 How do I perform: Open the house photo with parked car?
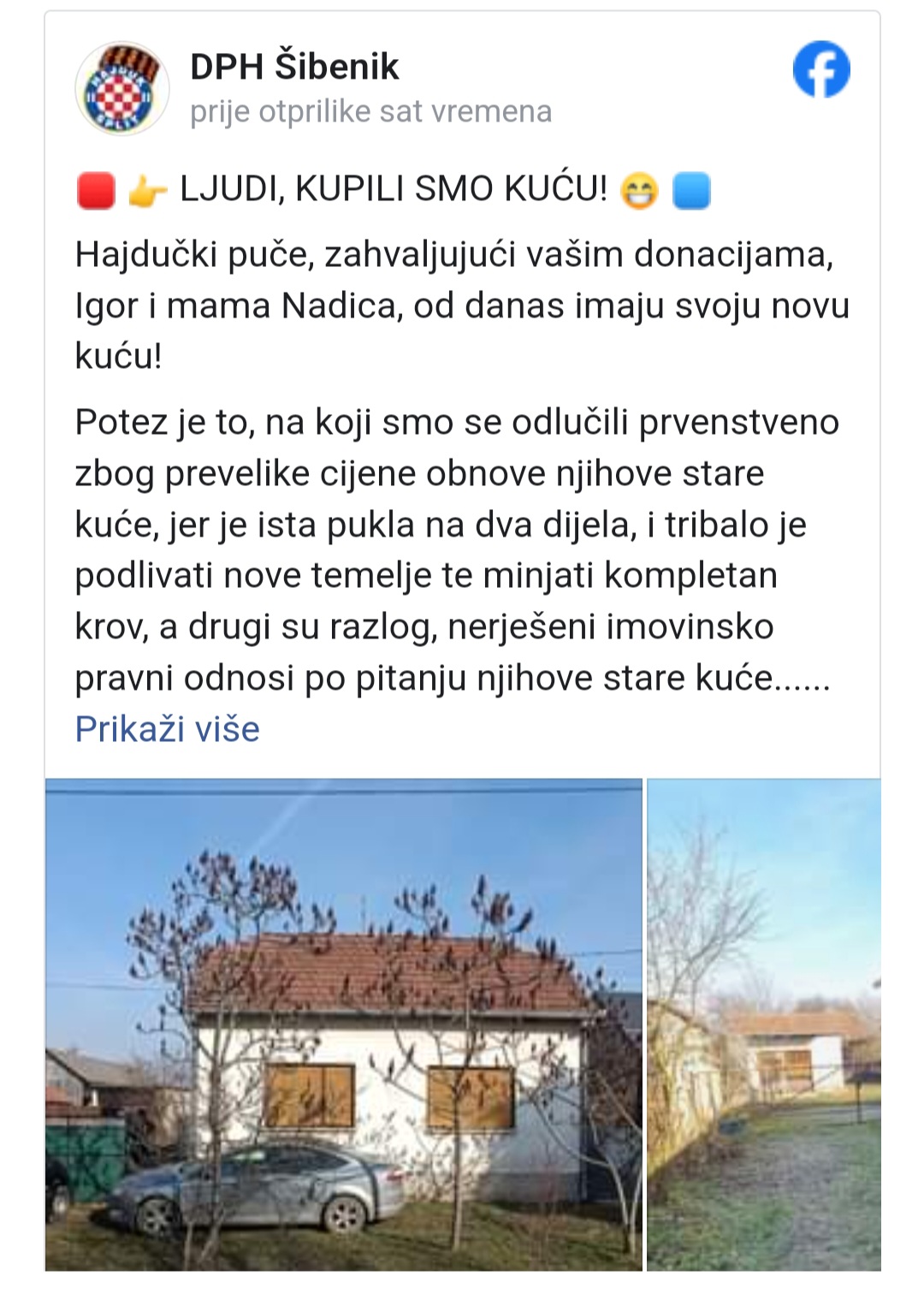coord(343,1024)
